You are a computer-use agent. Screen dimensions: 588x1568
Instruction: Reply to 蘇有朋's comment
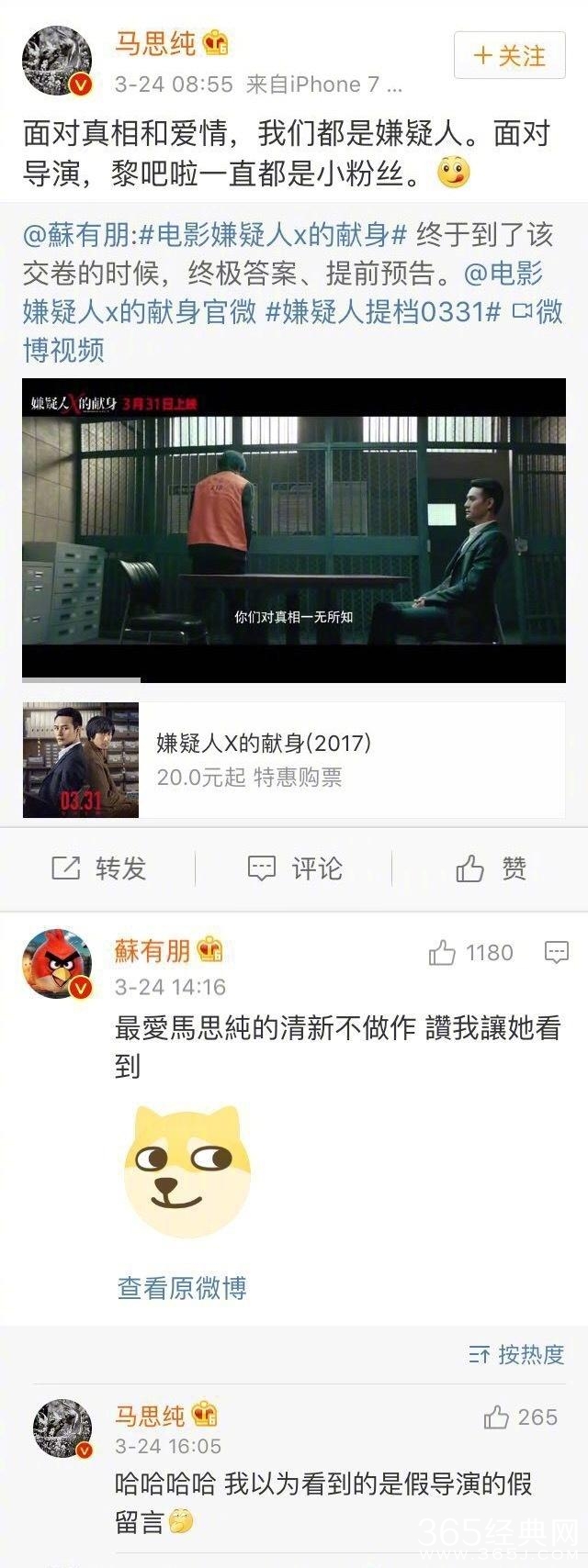point(556,953)
